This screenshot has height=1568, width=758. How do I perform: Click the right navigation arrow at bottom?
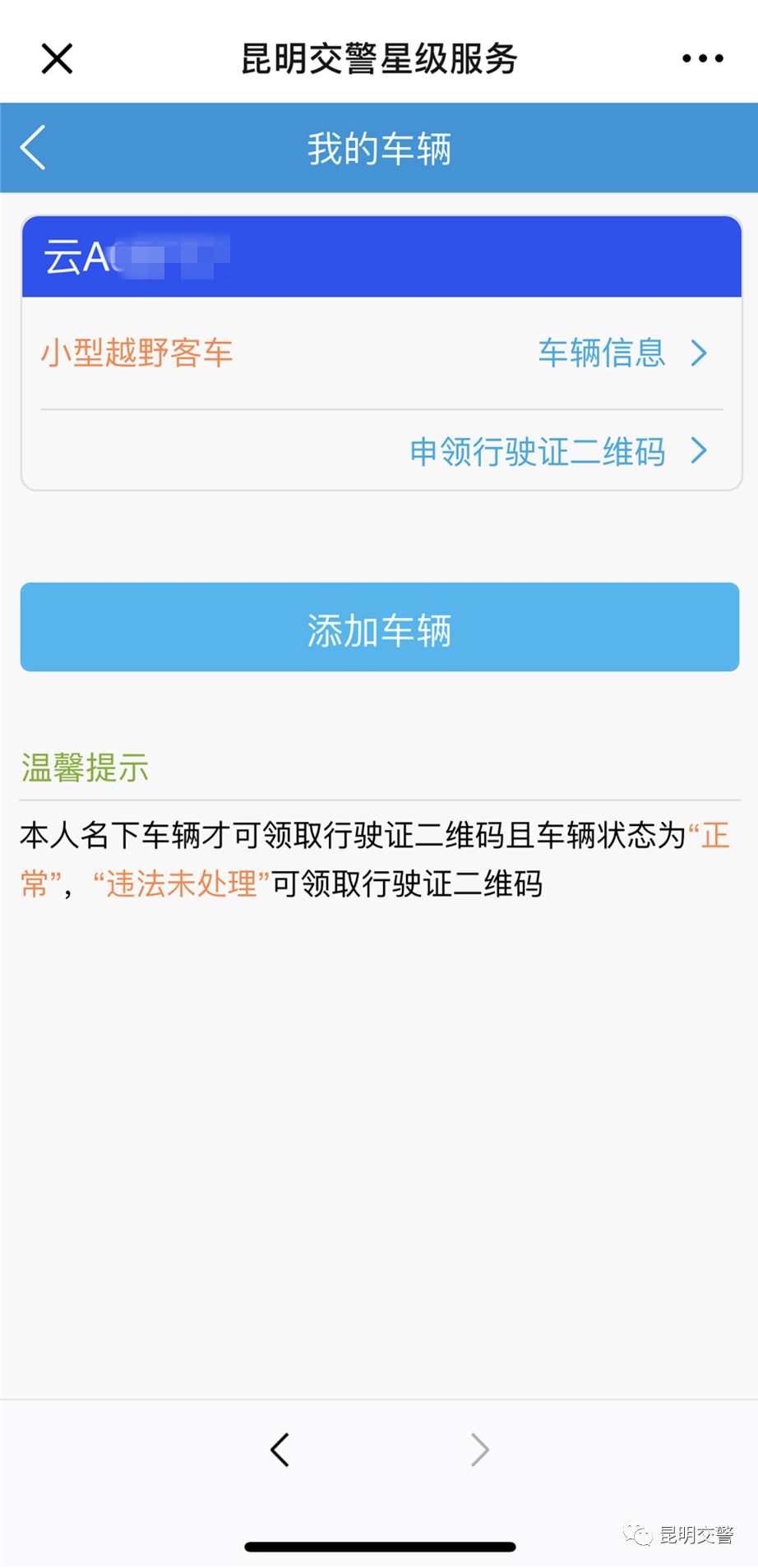click(x=479, y=1450)
